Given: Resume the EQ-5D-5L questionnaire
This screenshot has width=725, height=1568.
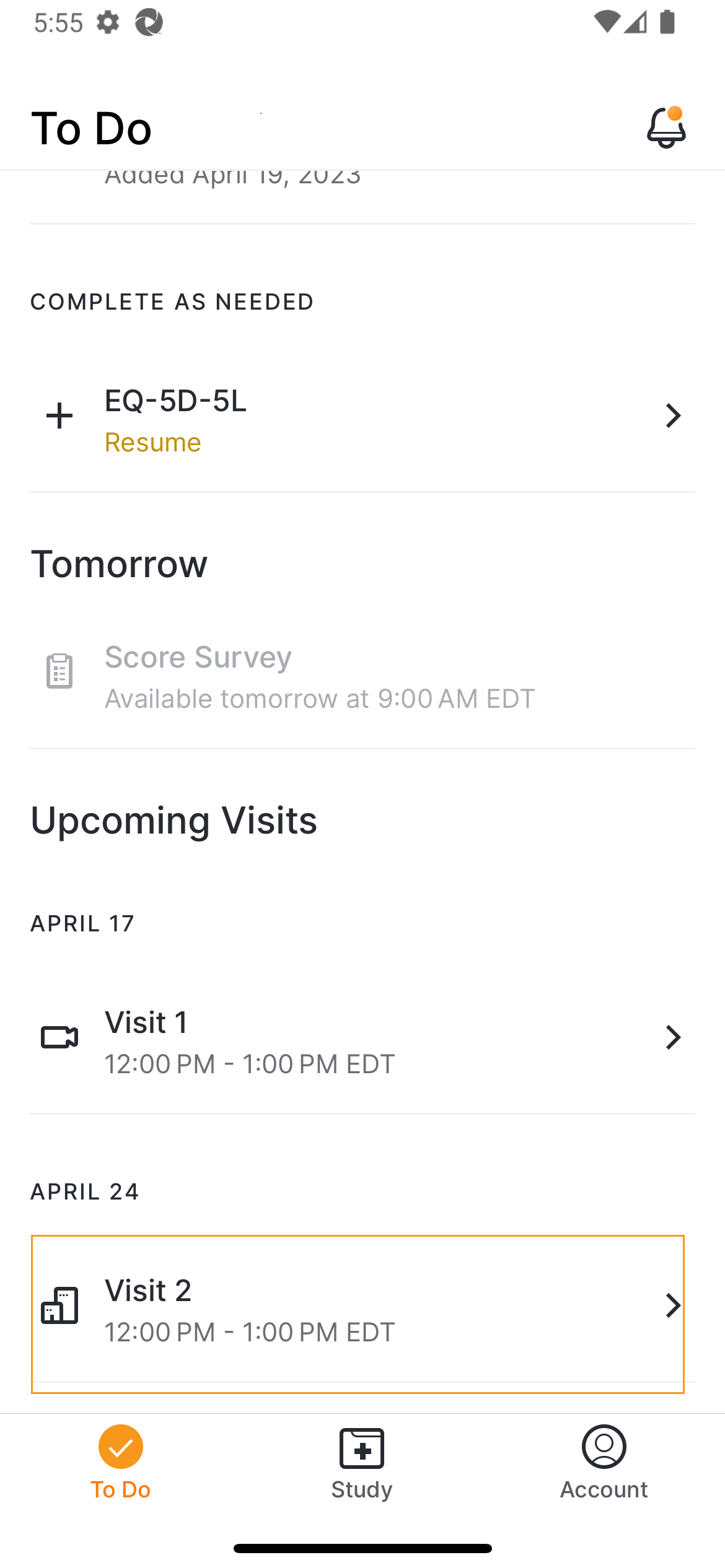Looking at the screenshot, I should (362, 420).
